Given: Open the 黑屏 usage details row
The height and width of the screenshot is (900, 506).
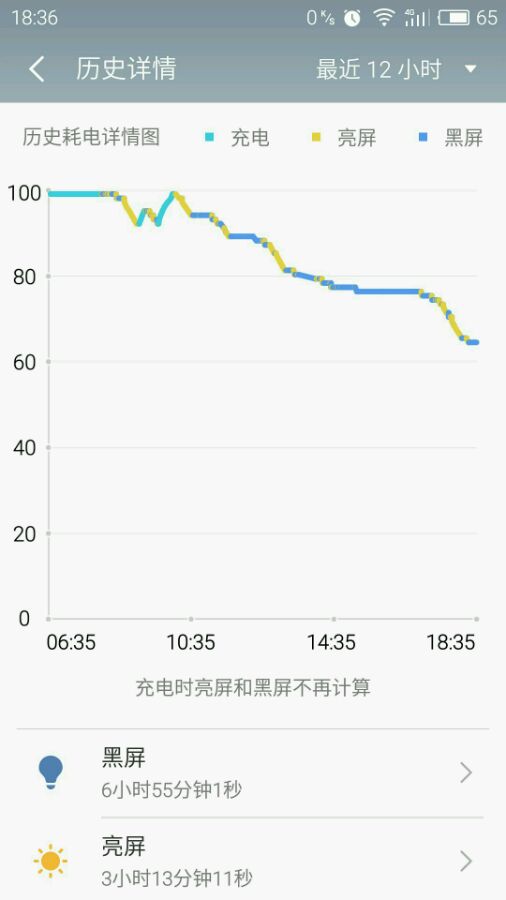Looking at the screenshot, I should (253, 773).
